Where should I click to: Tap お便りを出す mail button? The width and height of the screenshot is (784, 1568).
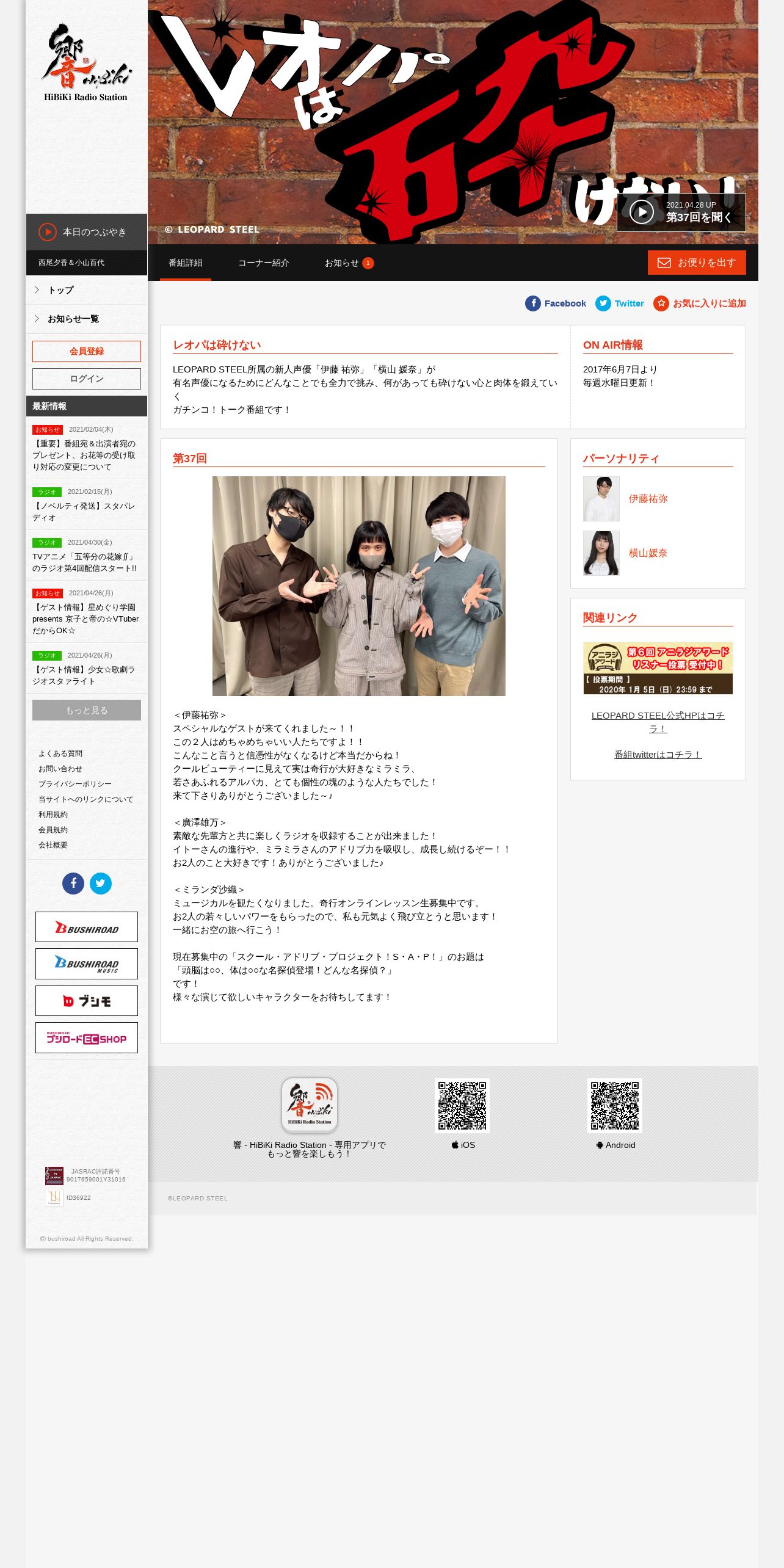(697, 263)
